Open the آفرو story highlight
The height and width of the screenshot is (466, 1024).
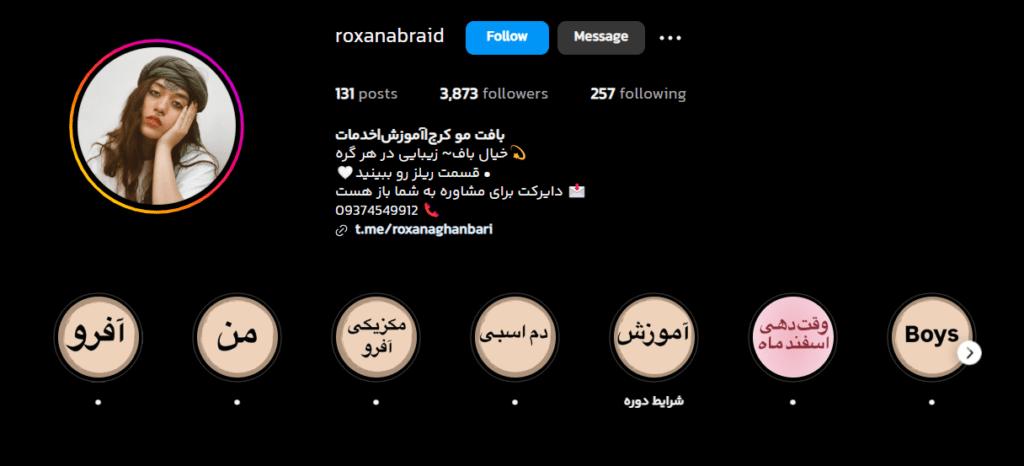click(97, 337)
